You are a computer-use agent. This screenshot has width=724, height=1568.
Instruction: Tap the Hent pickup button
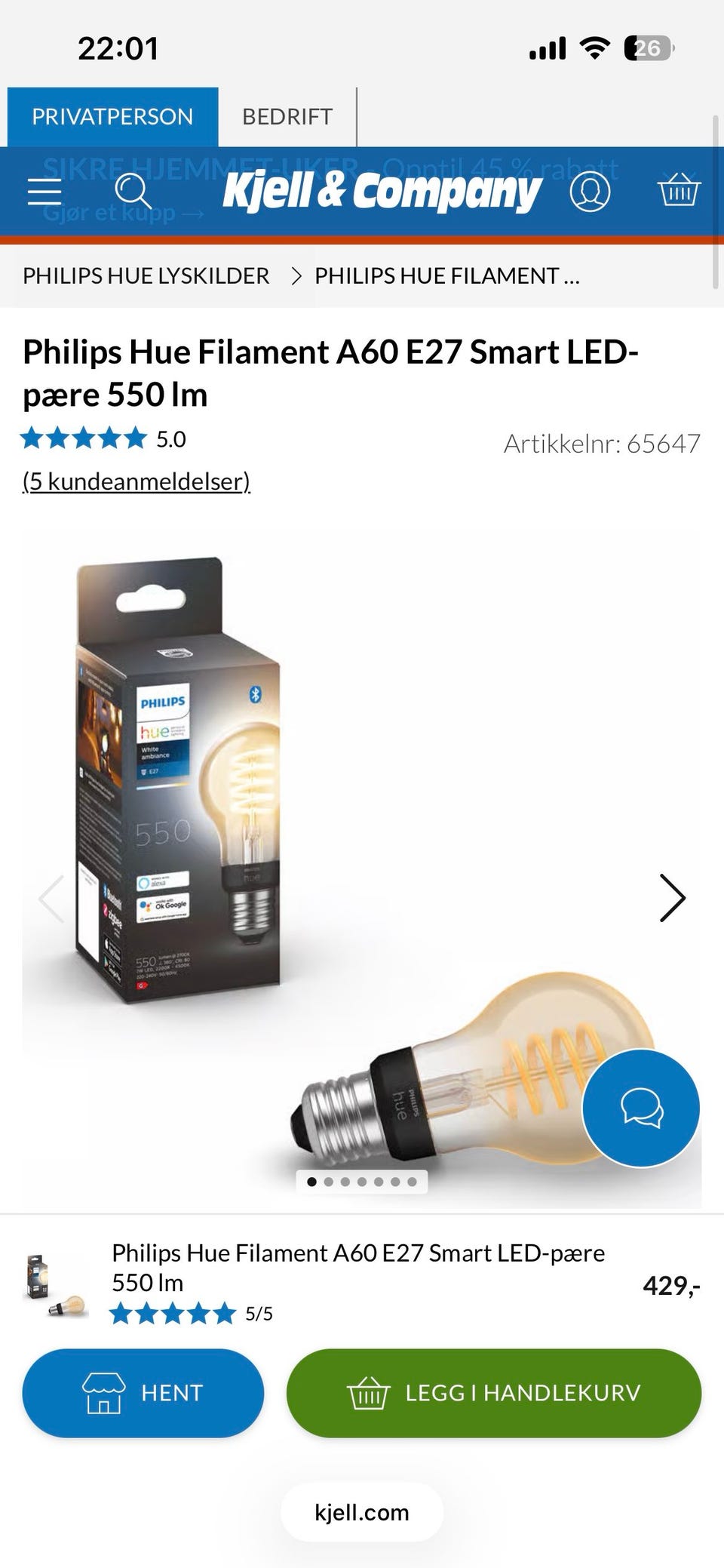143,1393
